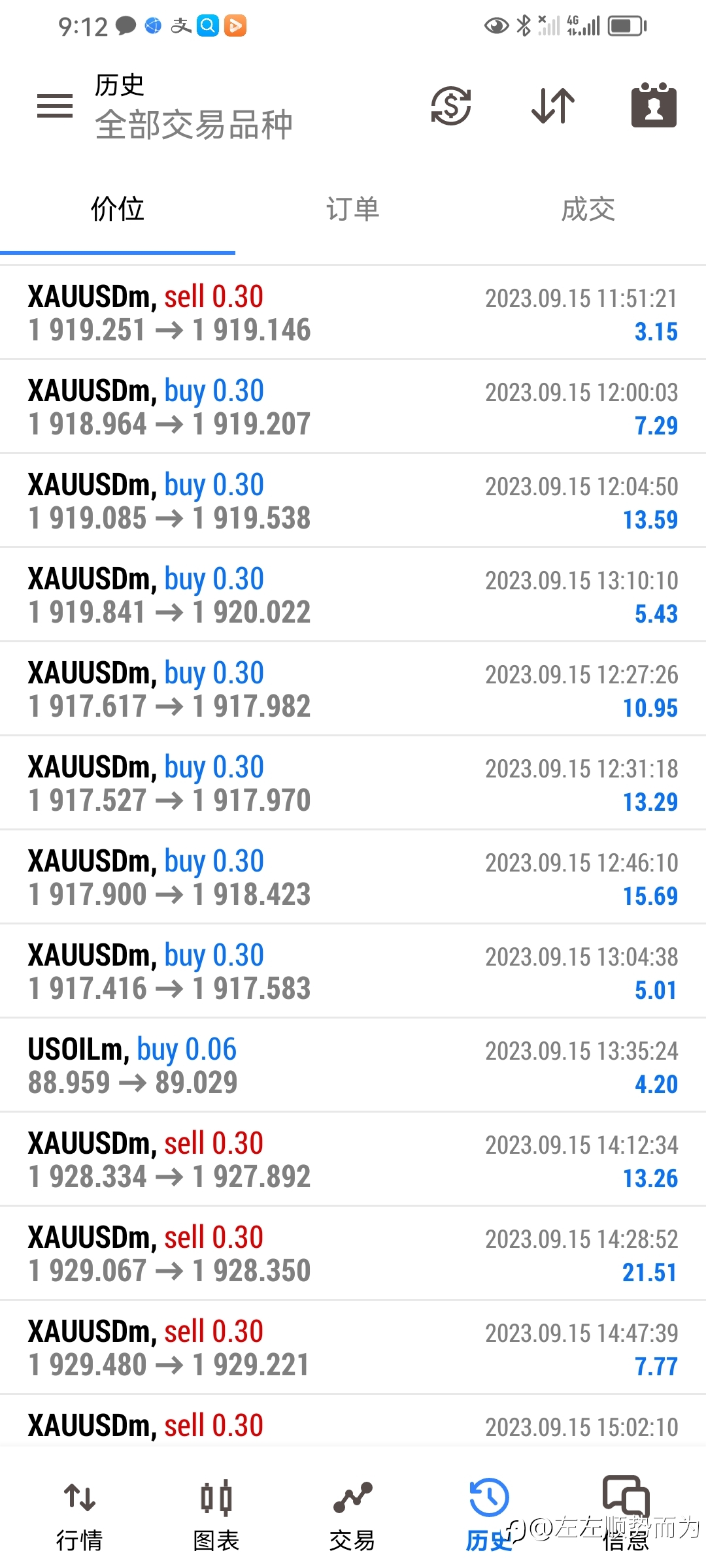
Task: Open the XAUUSDm sell trade at 11:51:21
Action: [x=353, y=313]
